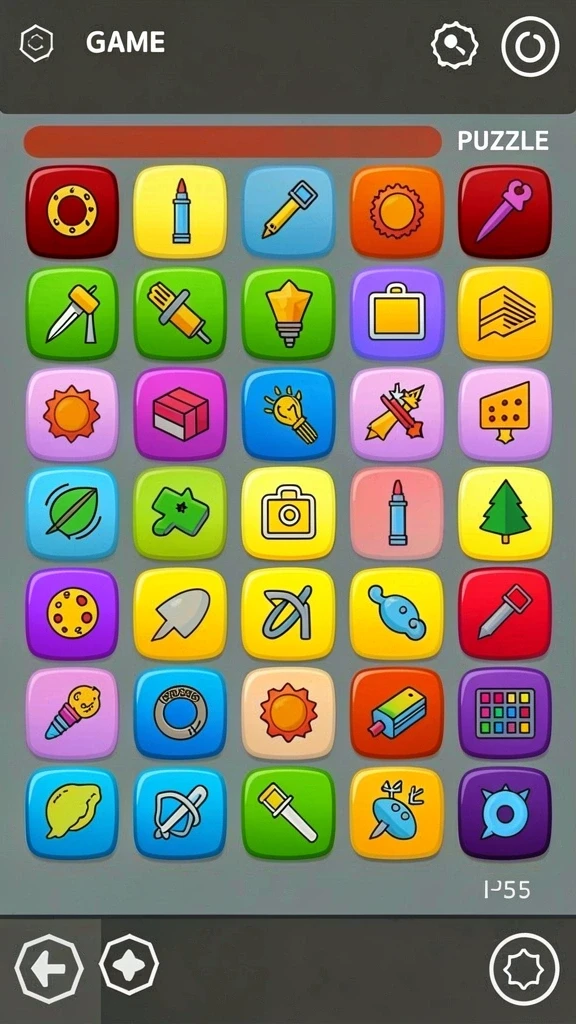The image size is (576, 1024).
Task: Select the yellow camera tile
Action: tap(288, 513)
